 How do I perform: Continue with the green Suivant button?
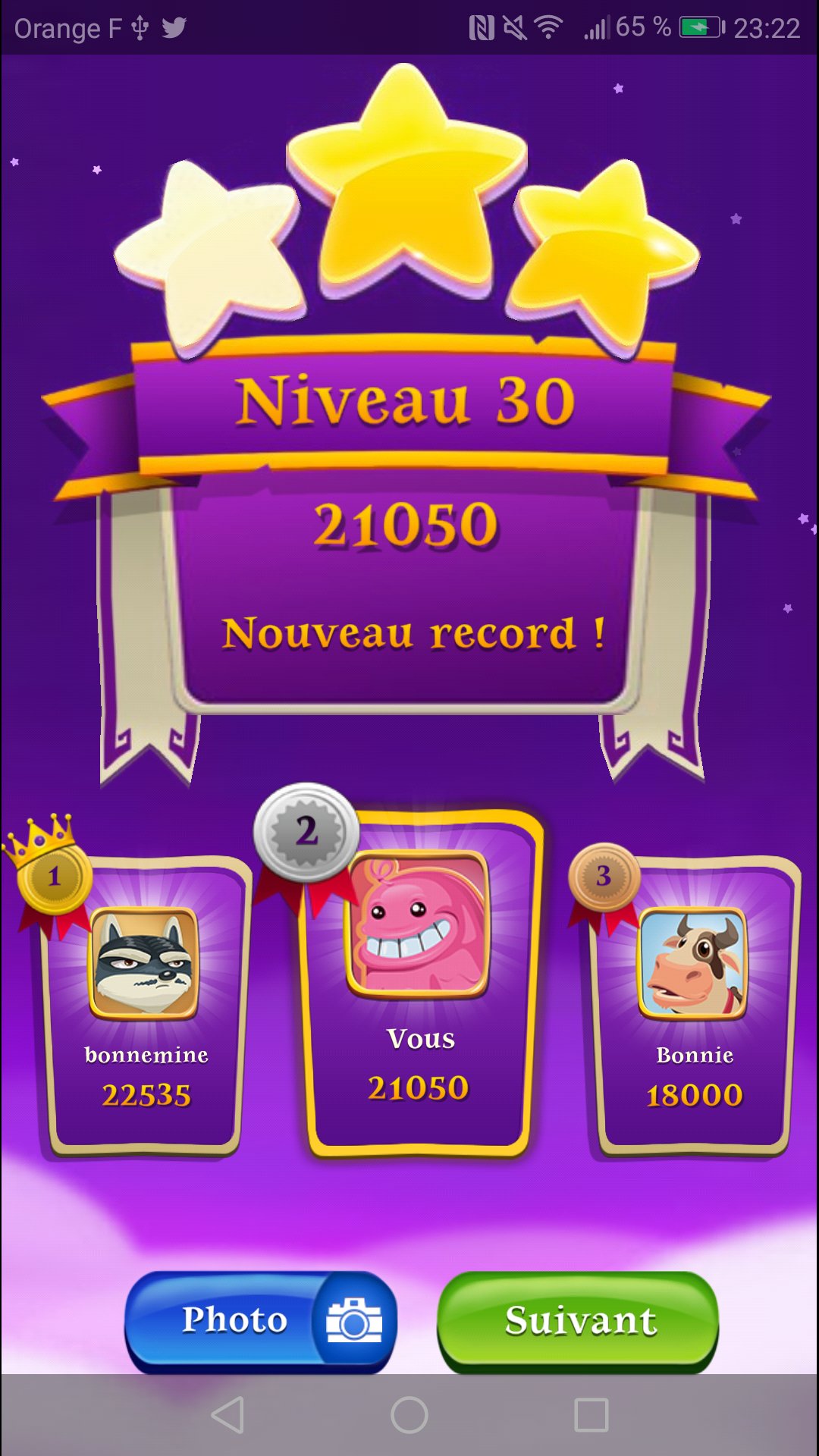click(x=578, y=1320)
